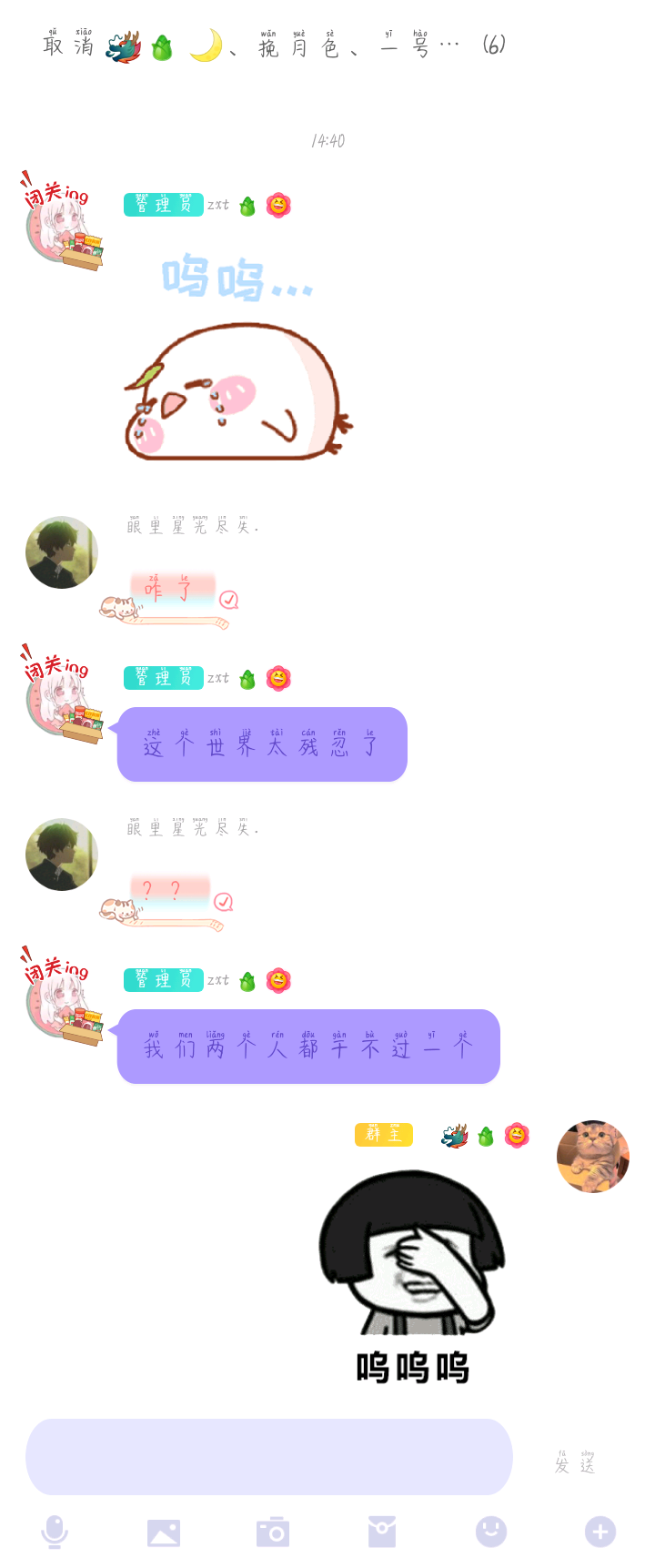The width and height of the screenshot is (655, 1568).
Task: Start voice input with the microphone icon
Action: click(x=55, y=1532)
